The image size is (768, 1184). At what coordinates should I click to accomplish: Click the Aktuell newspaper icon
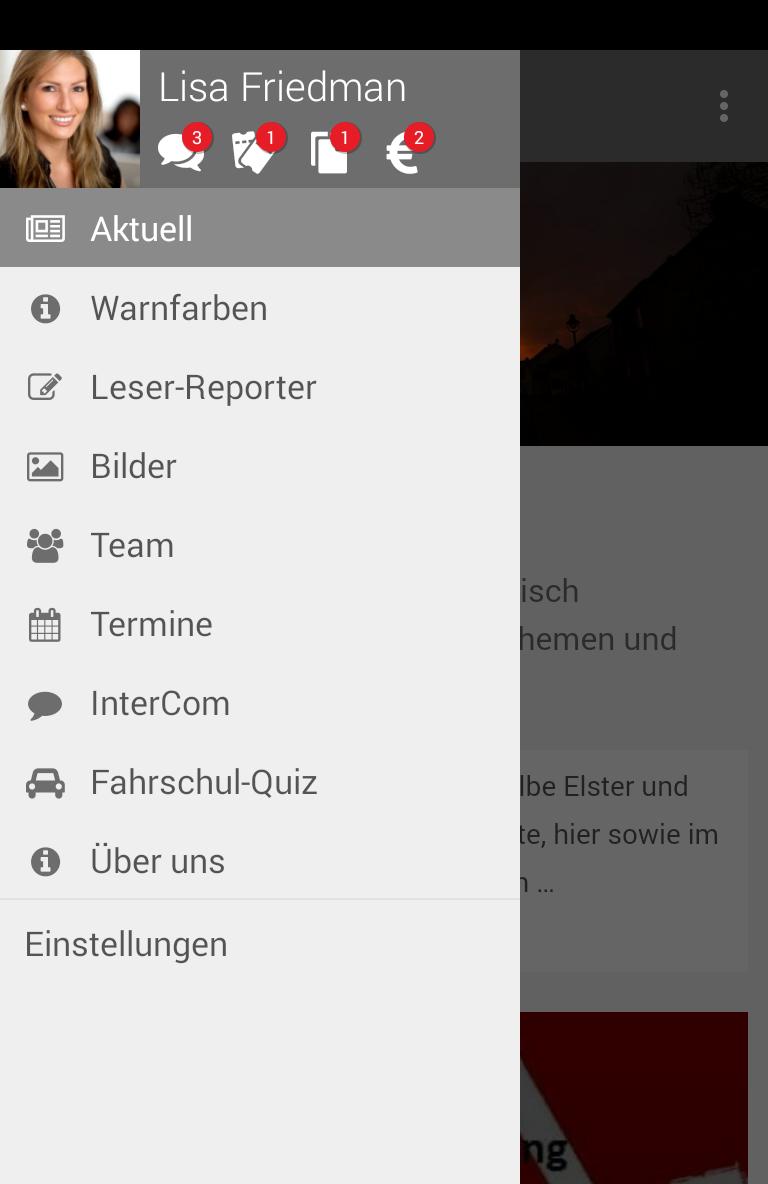point(48,228)
